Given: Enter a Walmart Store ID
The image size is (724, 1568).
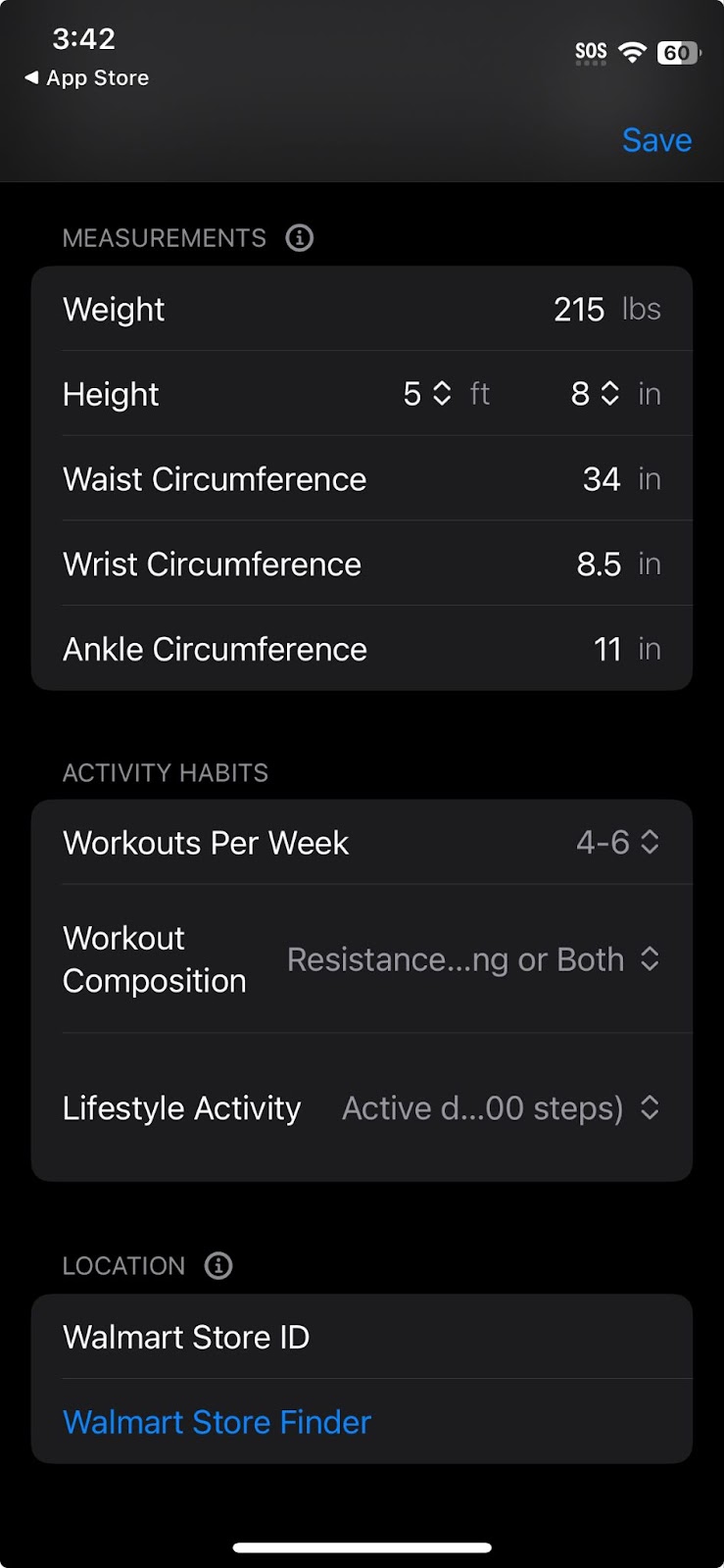Looking at the screenshot, I should [362, 1337].
